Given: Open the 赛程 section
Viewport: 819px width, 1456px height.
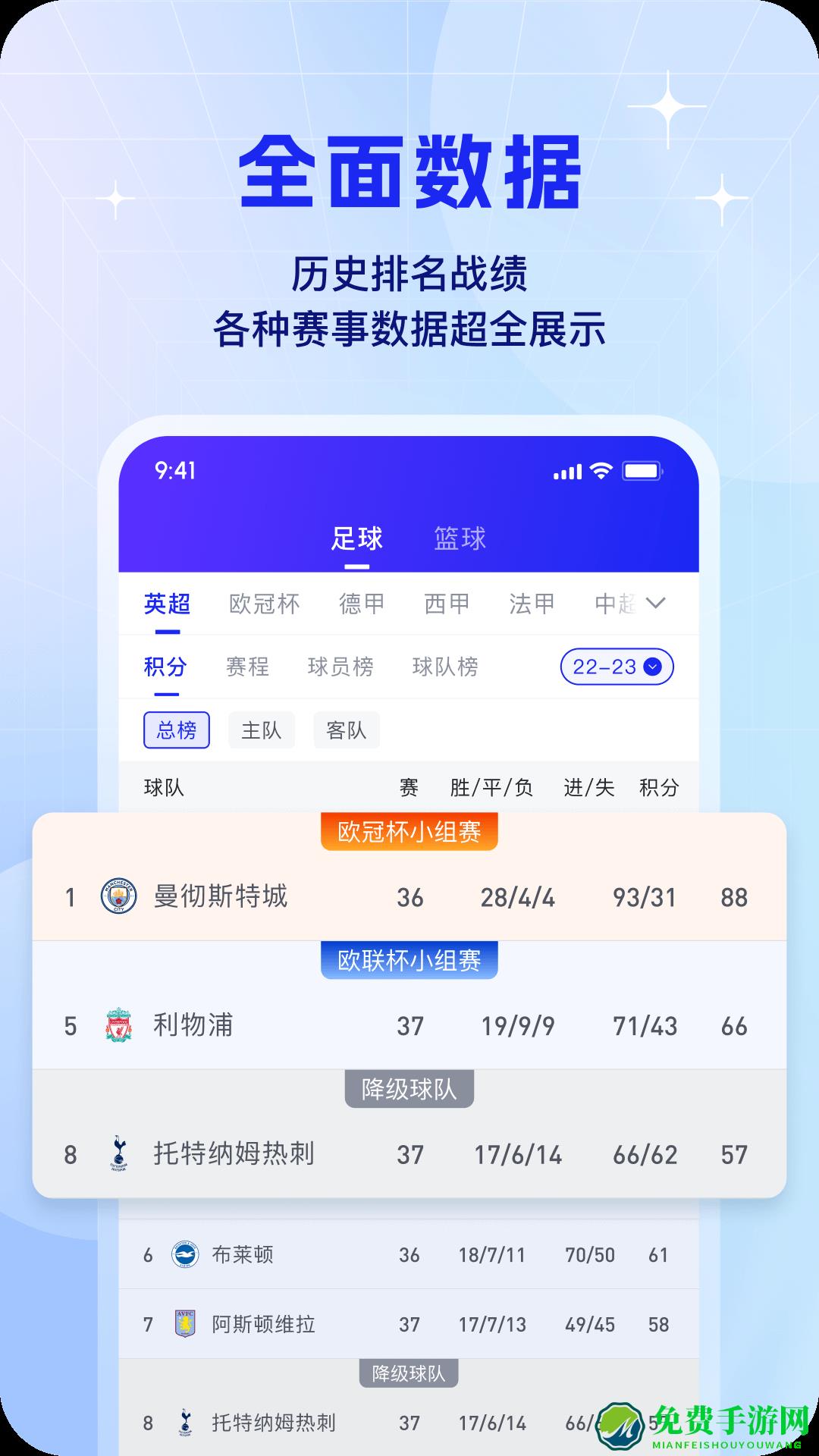Looking at the screenshot, I should (x=249, y=667).
